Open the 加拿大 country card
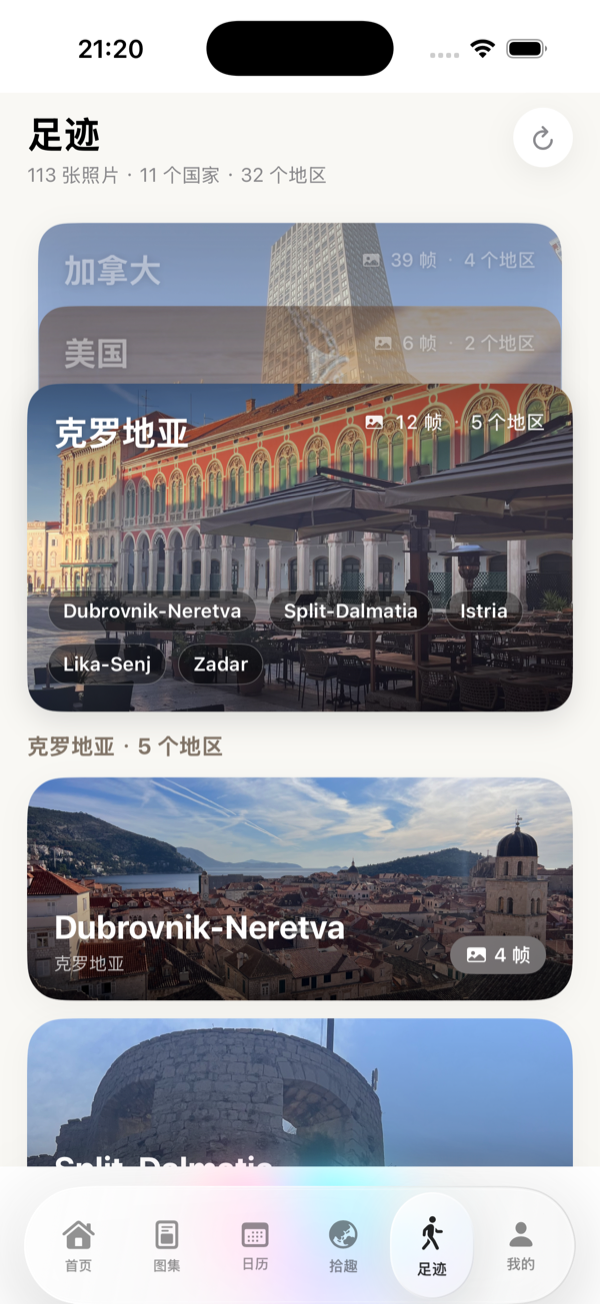 (300, 264)
